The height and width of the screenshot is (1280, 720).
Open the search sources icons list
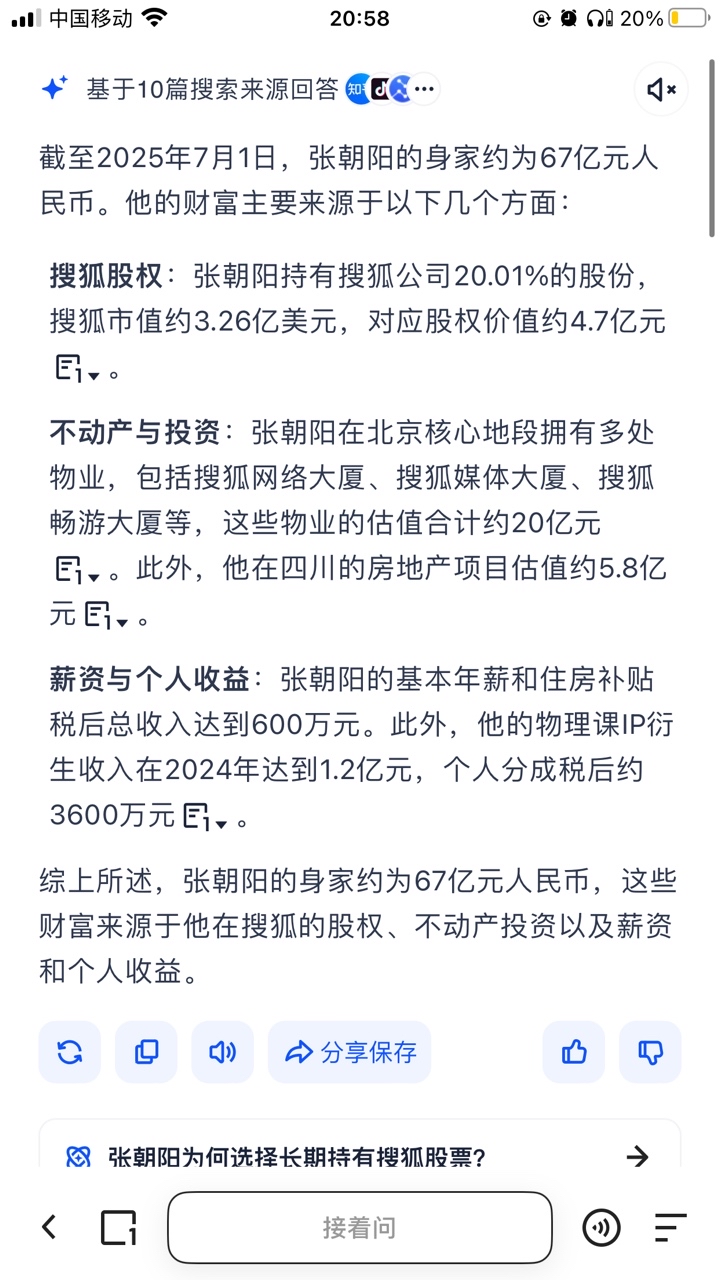point(392,89)
